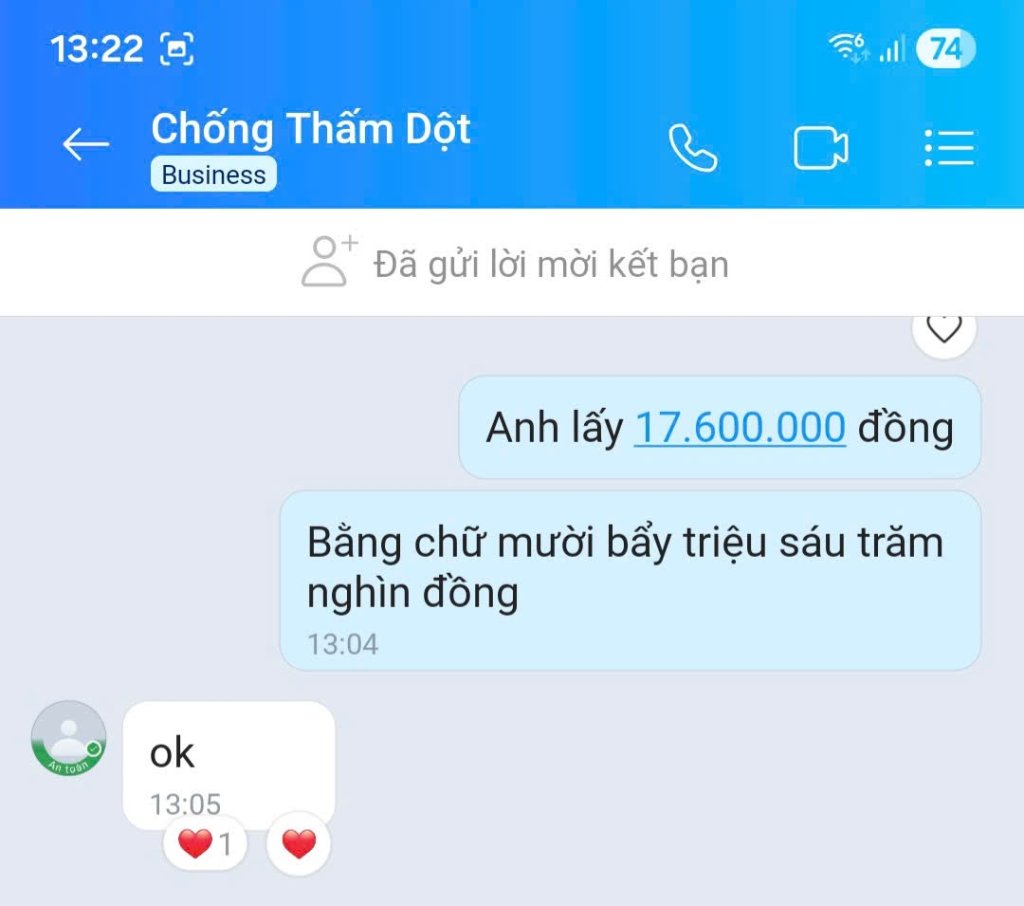Tap the linked amount 17.600.000
Image resolution: width=1024 pixels, height=906 pixels.
point(740,428)
